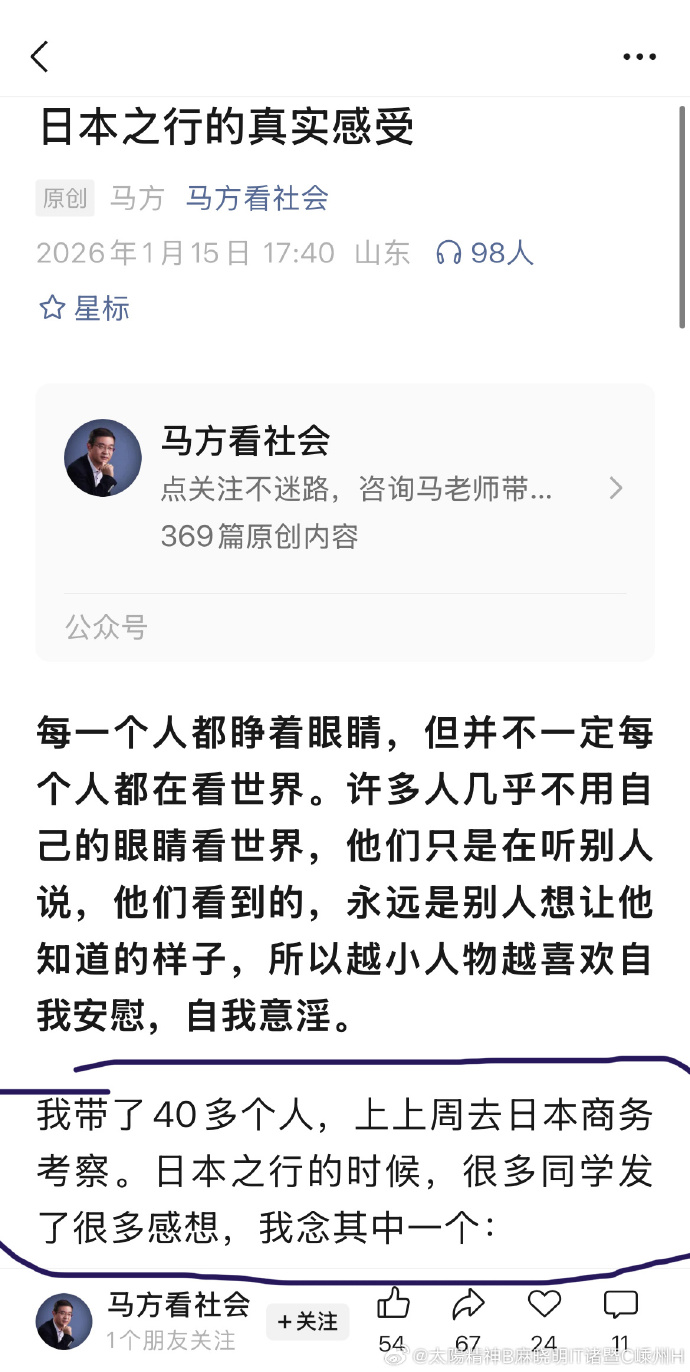690x1372 pixels.
Task: Go back using the top-left arrow
Action: (x=40, y=56)
